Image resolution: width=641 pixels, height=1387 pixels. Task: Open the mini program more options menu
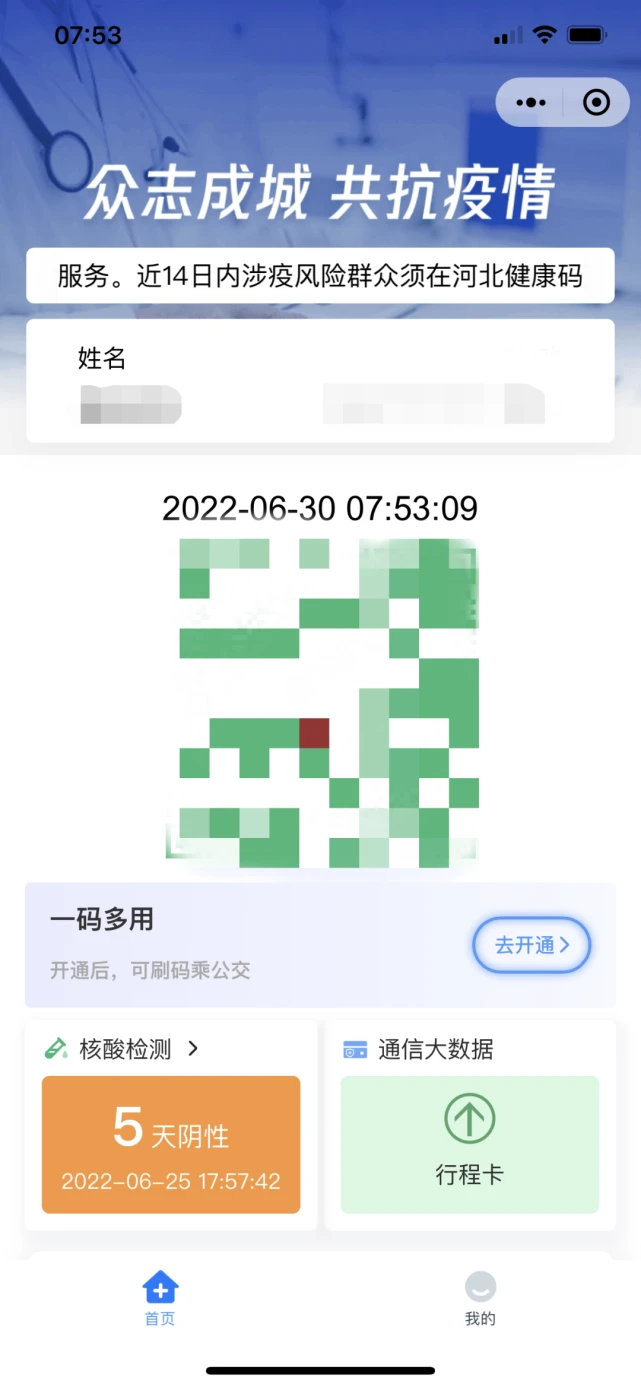pos(531,102)
